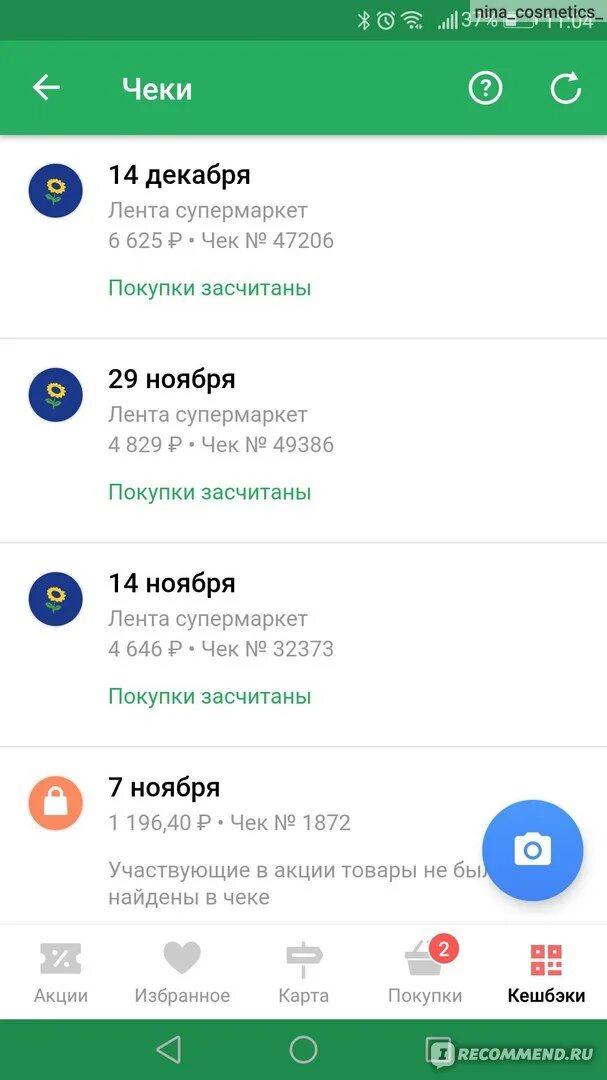Open the help question mark icon
The height and width of the screenshot is (1080, 607).
click(485, 88)
